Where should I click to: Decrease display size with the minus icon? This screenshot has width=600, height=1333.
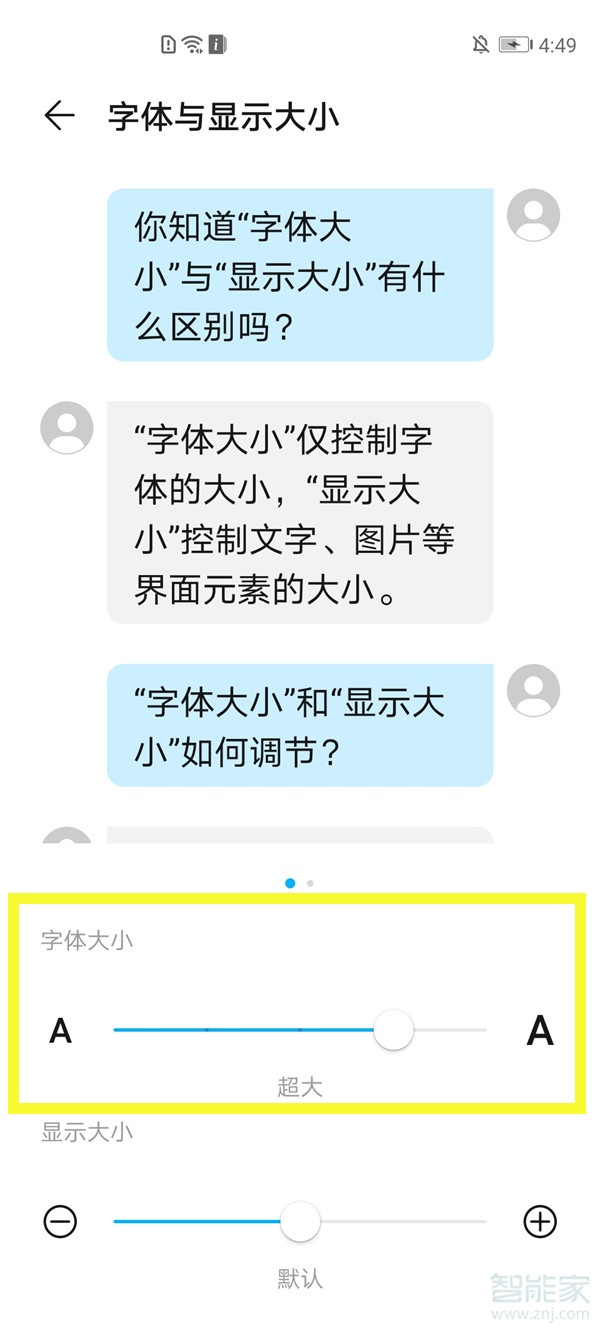[x=60, y=1221]
